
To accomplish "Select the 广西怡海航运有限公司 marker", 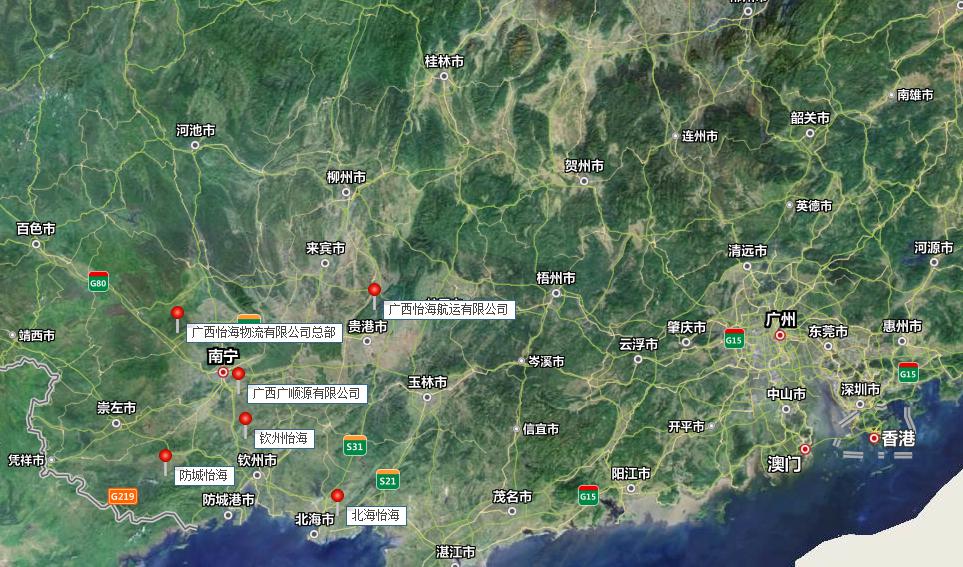I will point(375,291).
